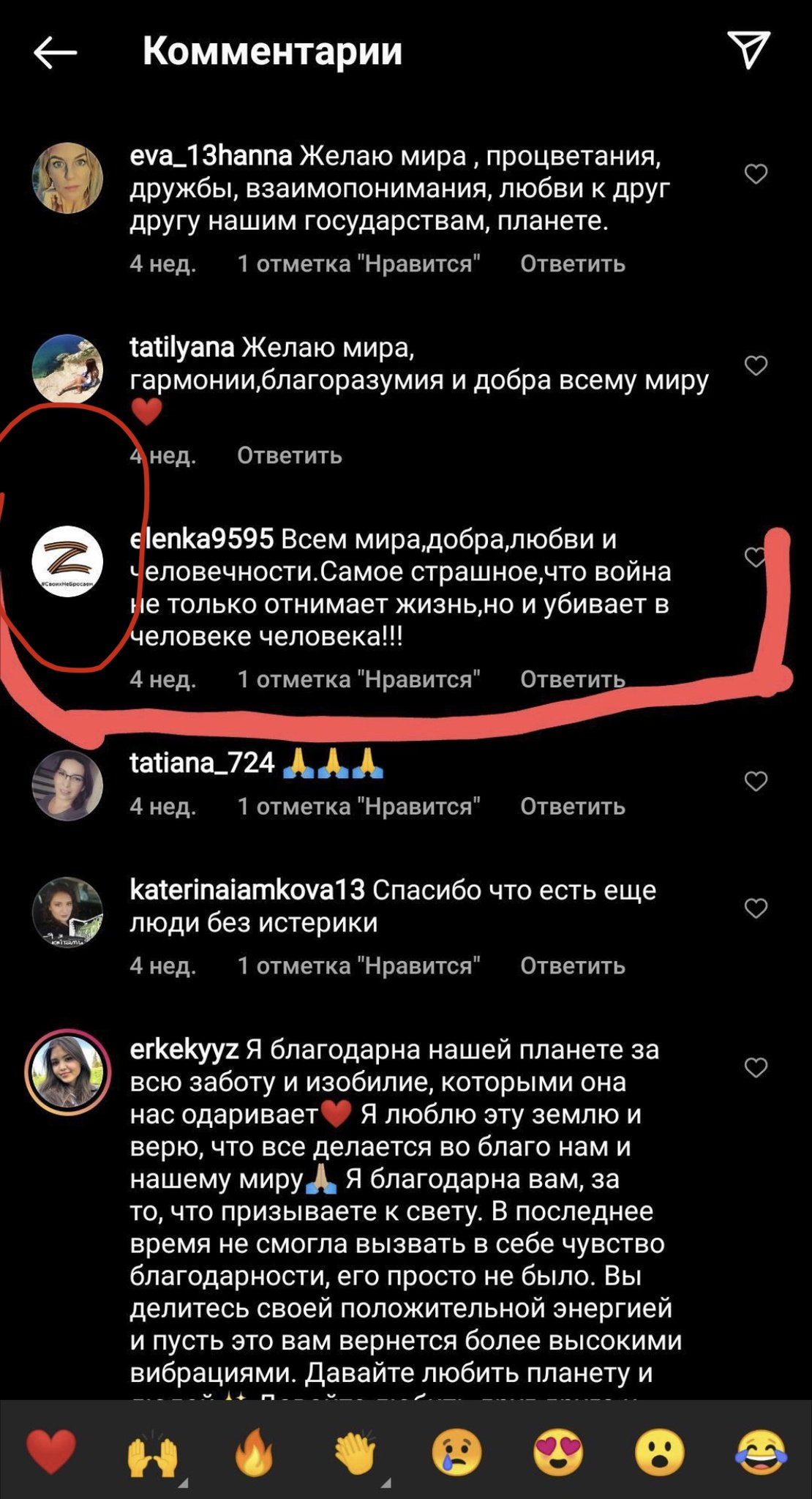Like the comment by eva_13hanna
Screen dimensions: 812x1499
tap(756, 174)
